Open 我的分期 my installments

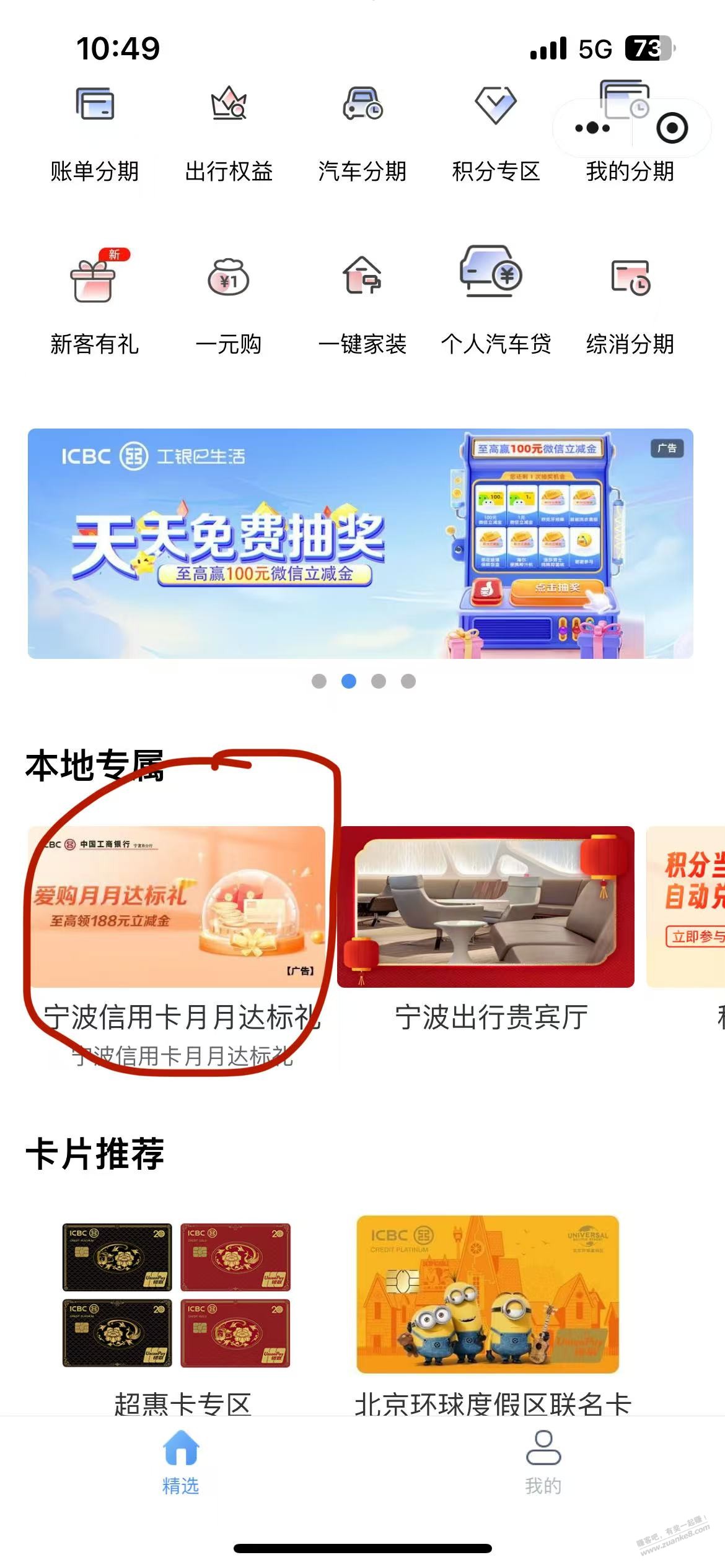coord(629,170)
